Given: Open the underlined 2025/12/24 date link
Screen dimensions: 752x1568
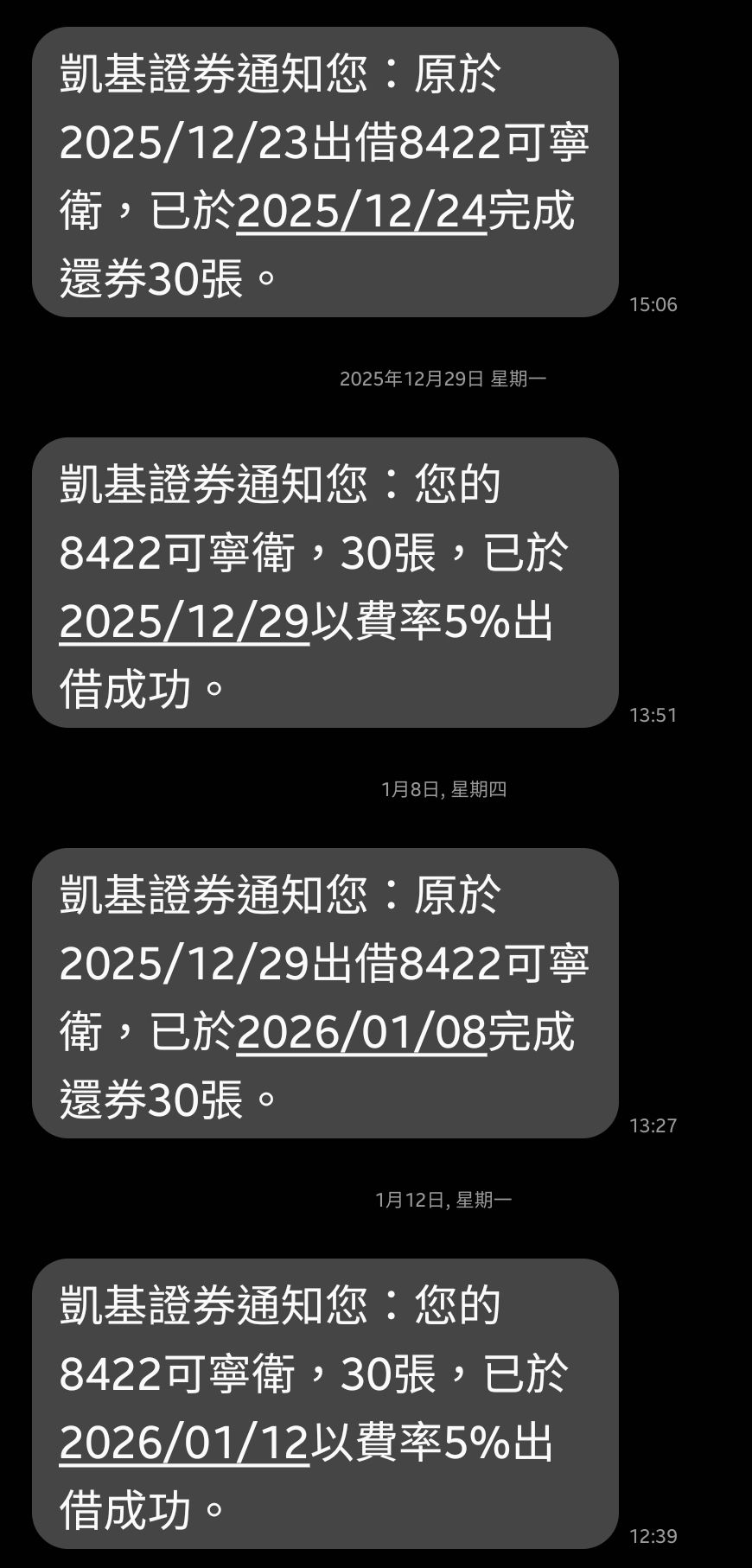Looking at the screenshot, I should click(361, 211).
